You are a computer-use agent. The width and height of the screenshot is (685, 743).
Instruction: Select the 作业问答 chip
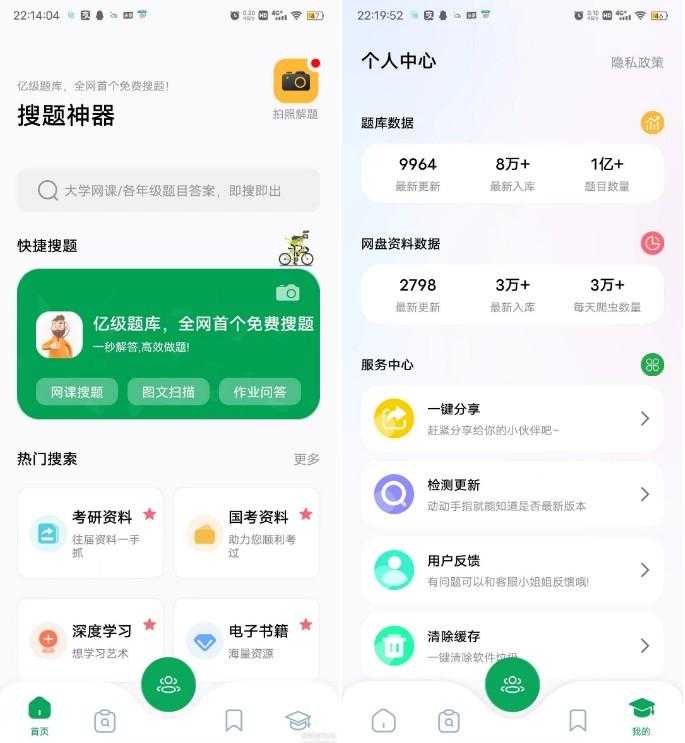click(x=259, y=391)
